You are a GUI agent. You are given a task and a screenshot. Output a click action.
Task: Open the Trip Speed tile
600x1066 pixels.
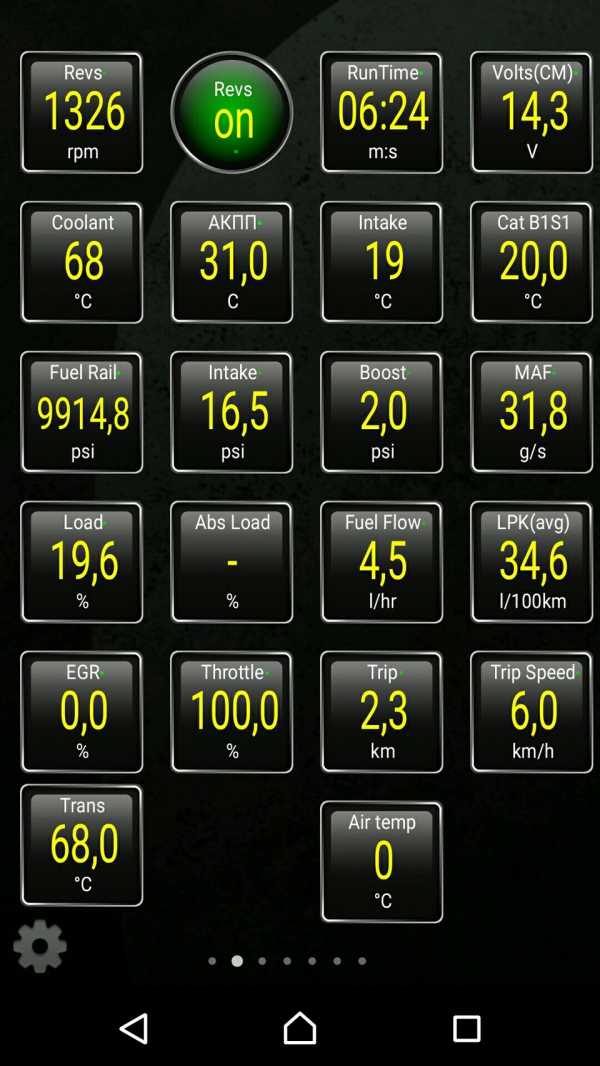[532, 713]
